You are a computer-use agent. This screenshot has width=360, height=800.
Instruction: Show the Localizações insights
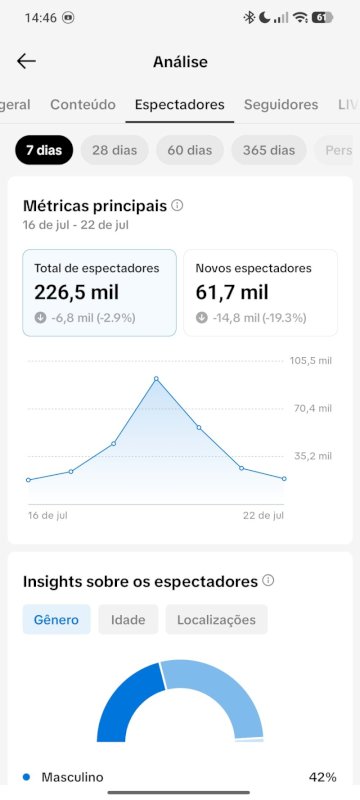[216, 619]
